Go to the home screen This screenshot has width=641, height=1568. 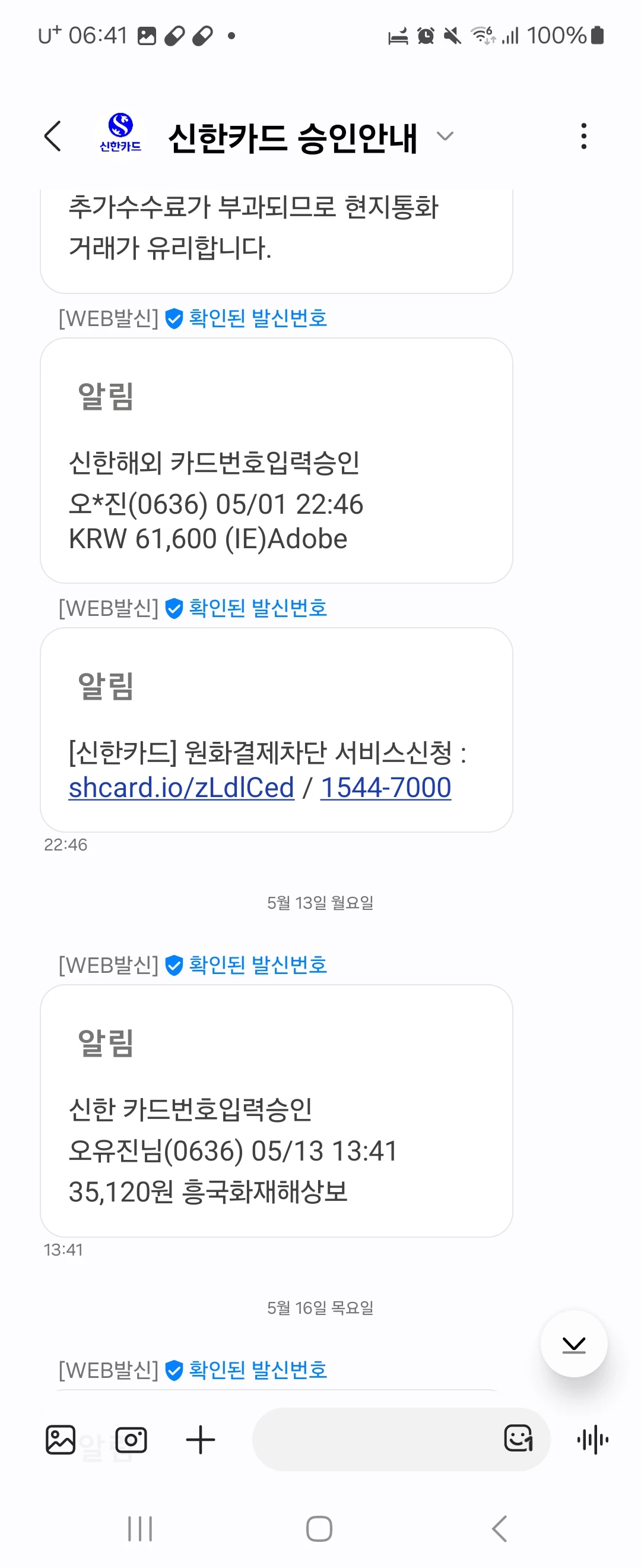(x=319, y=1528)
